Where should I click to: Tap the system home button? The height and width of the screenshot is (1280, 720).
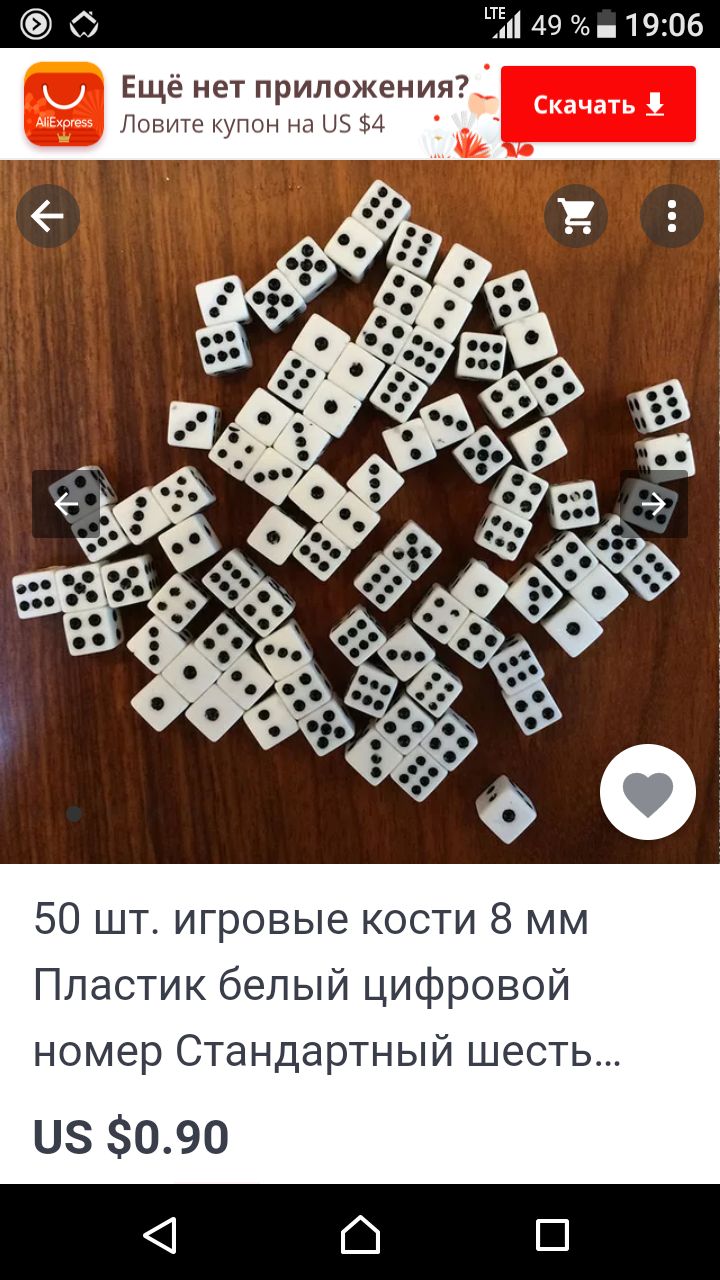click(x=360, y=1234)
